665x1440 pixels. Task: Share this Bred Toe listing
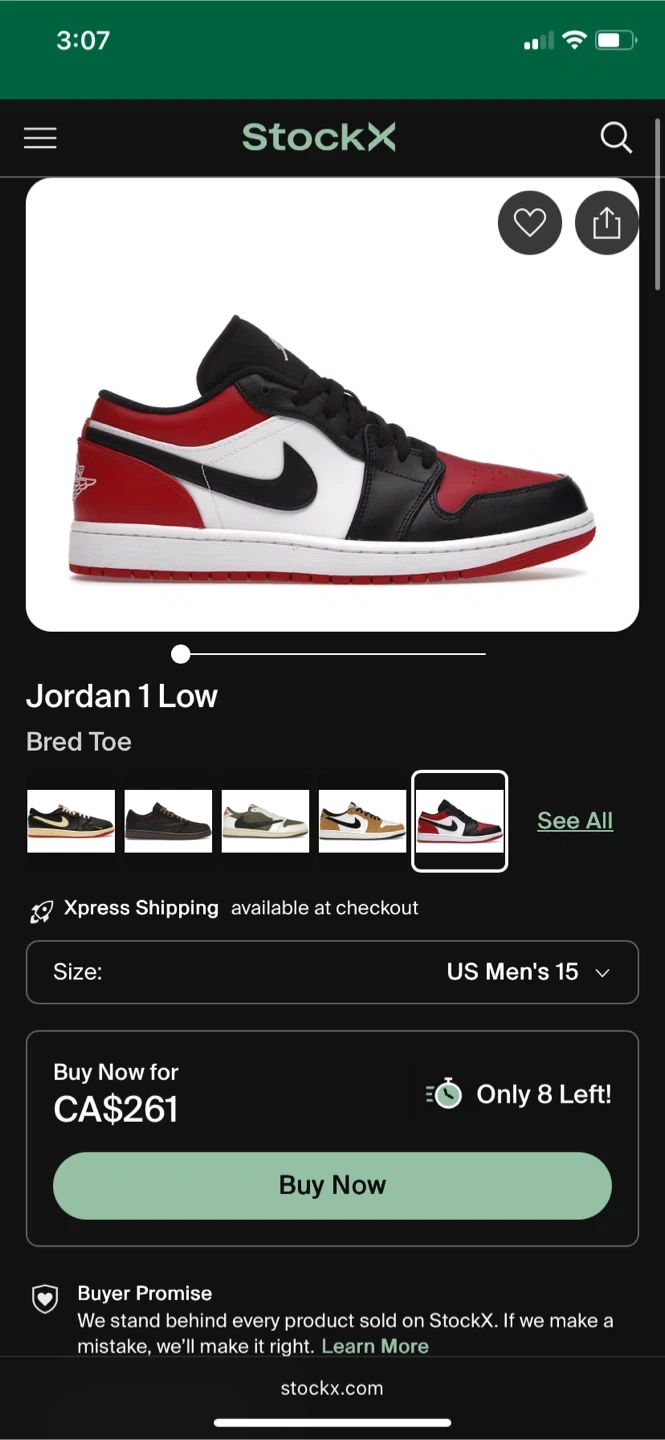pos(606,223)
